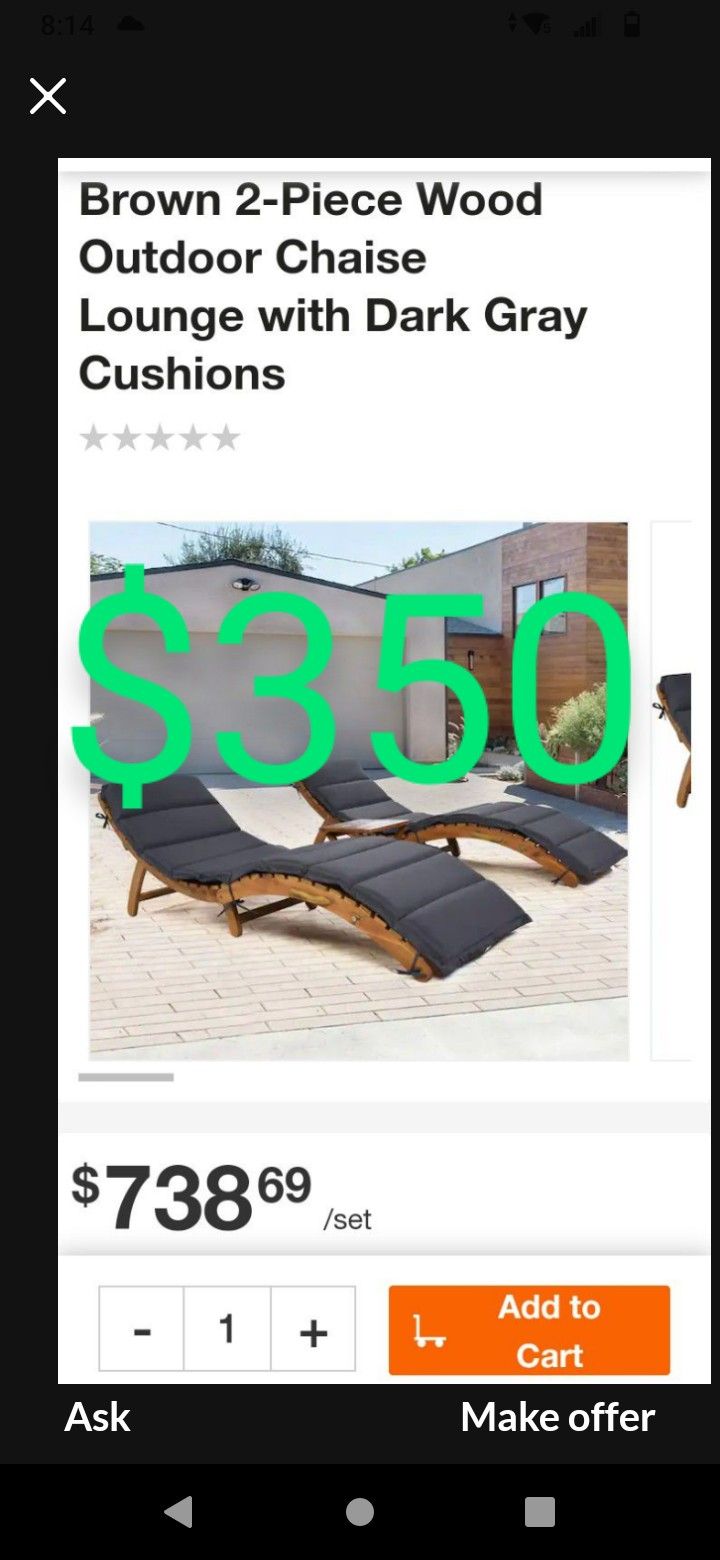The height and width of the screenshot is (1560, 720).
Task: Tap the cloud icon in the status bar
Action: point(130,24)
